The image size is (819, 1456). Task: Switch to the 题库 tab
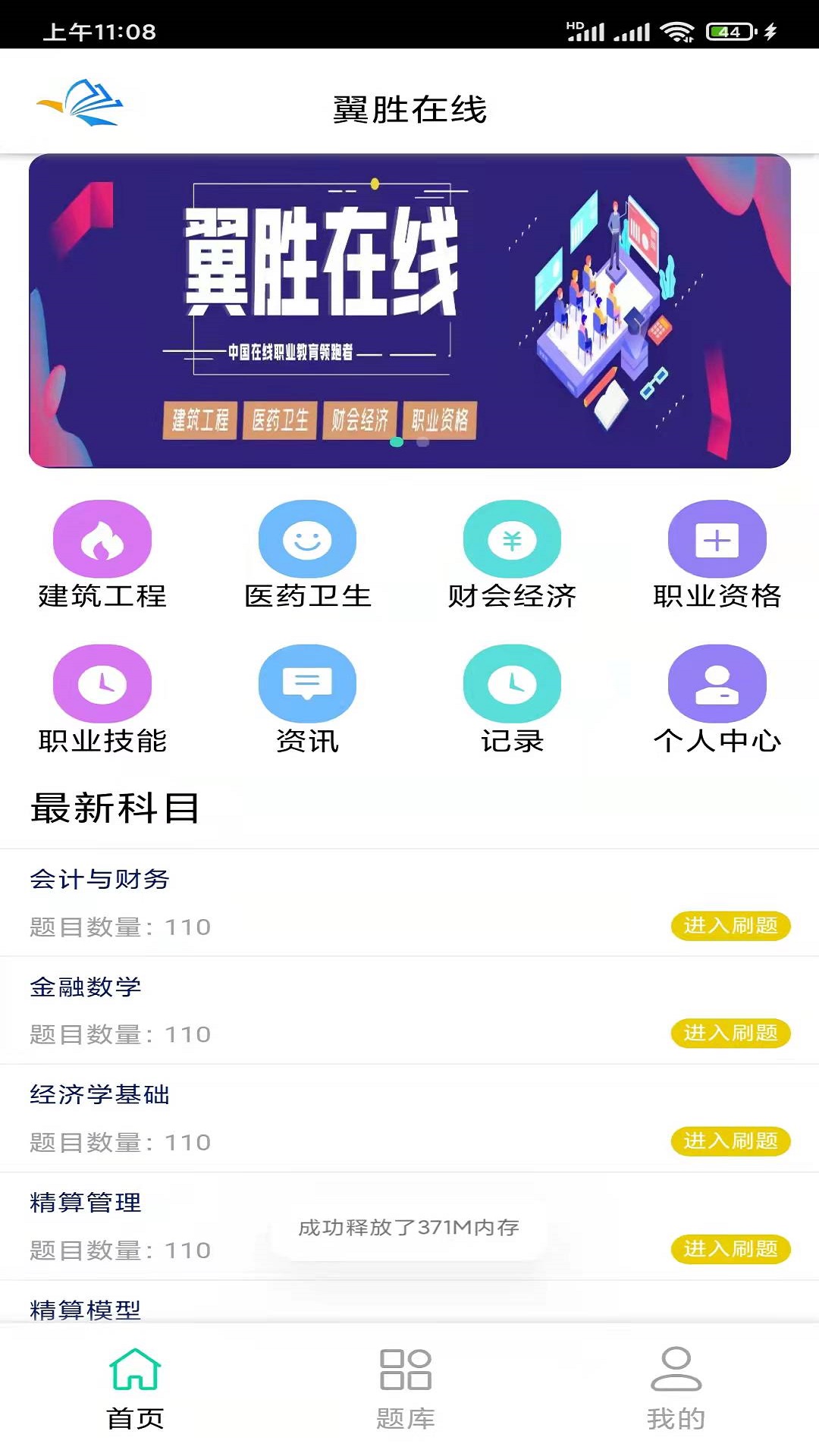406,1388
